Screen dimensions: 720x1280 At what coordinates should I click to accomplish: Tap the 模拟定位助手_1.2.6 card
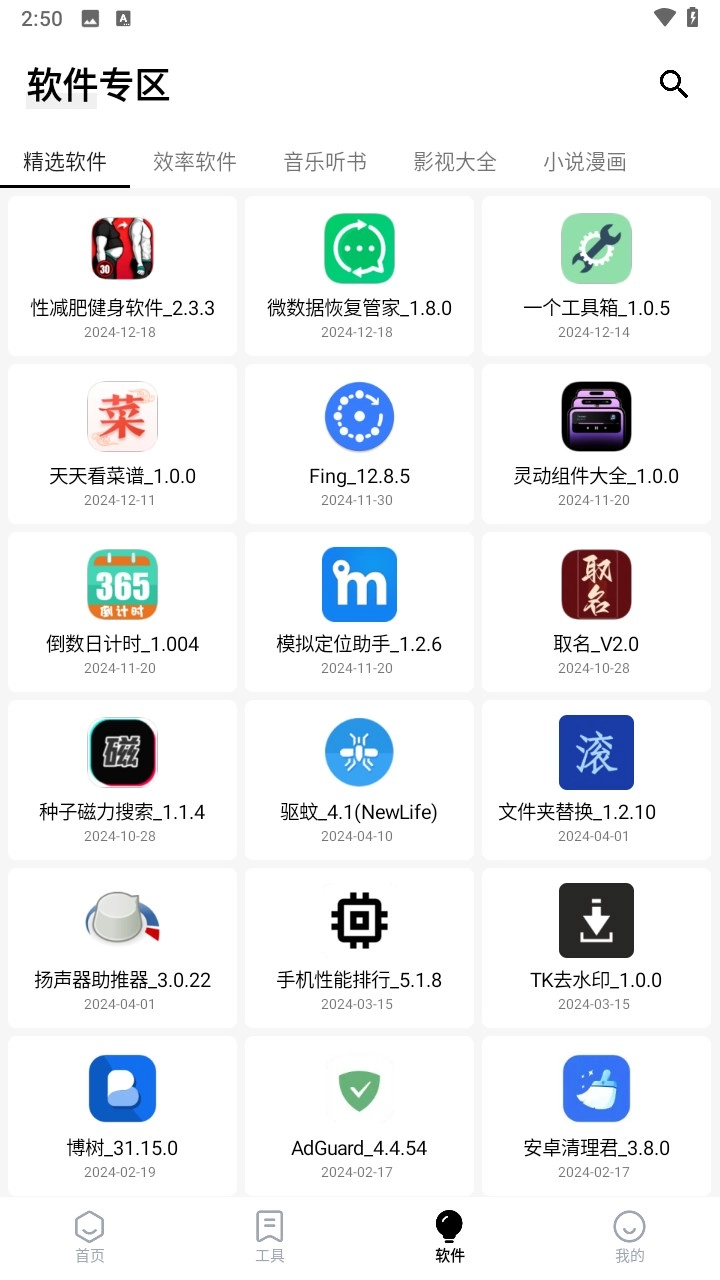359,612
